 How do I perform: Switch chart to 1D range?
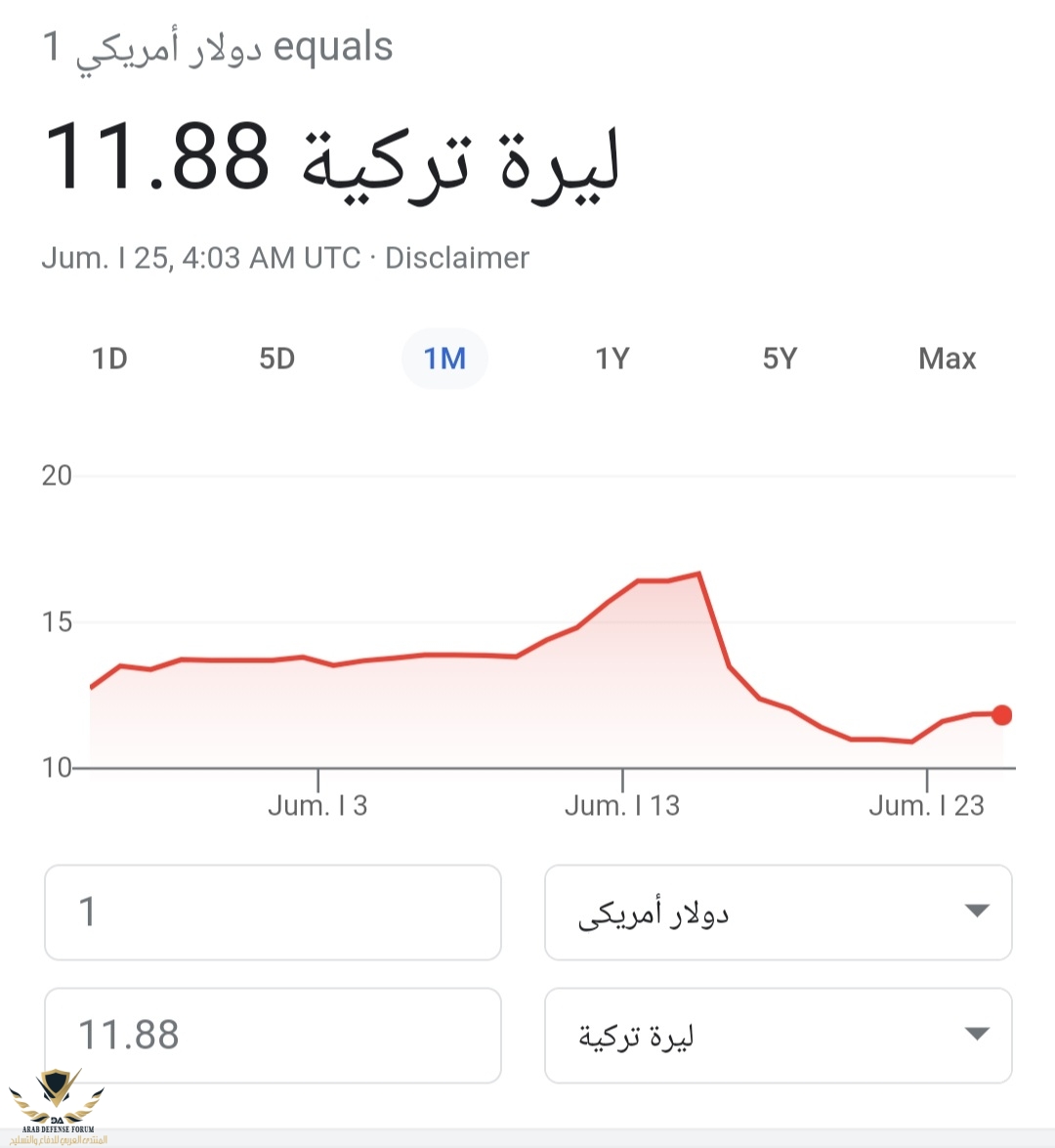tap(109, 359)
